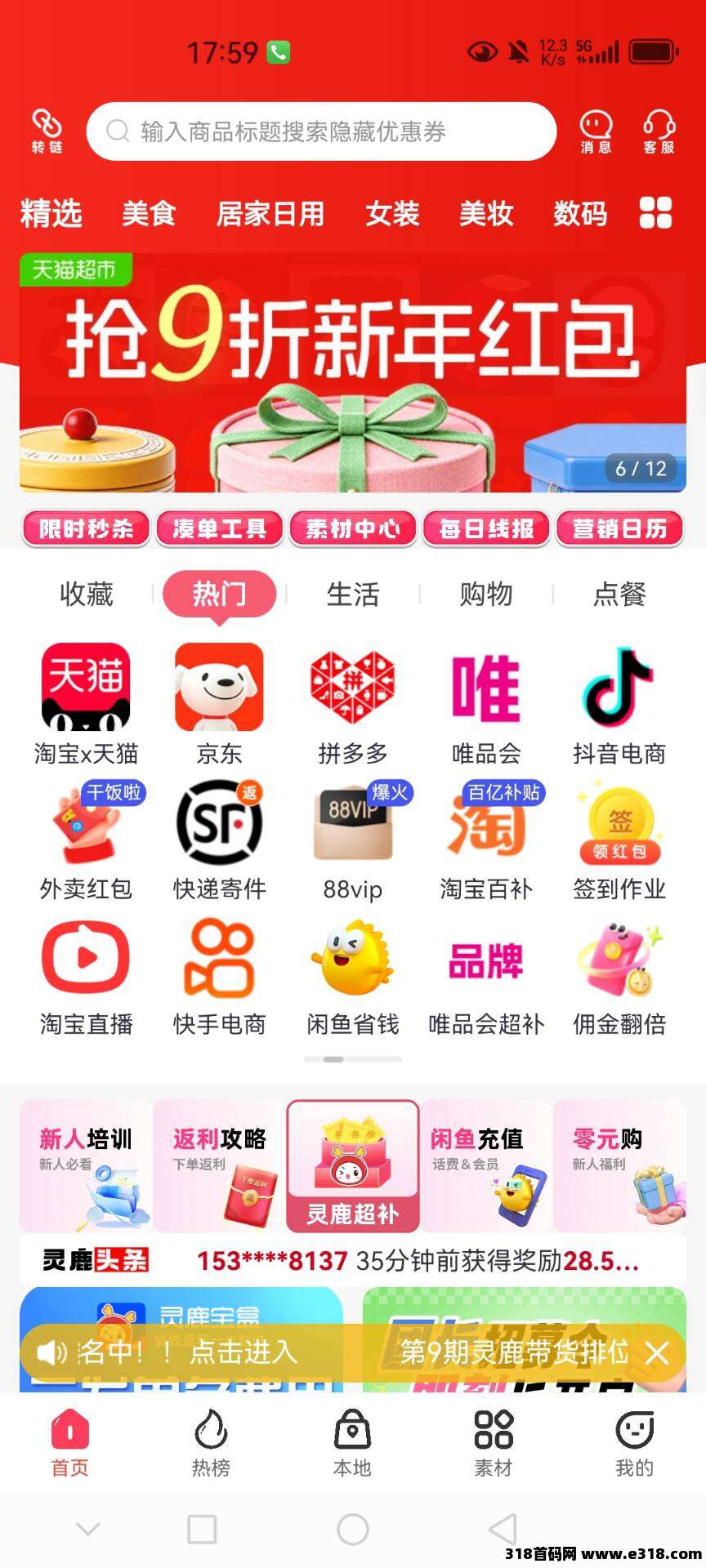The height and width of the screenshot is (1568, 706).
Task: Switch to 我的 profile tab
Action: (x=635, y=1444)
